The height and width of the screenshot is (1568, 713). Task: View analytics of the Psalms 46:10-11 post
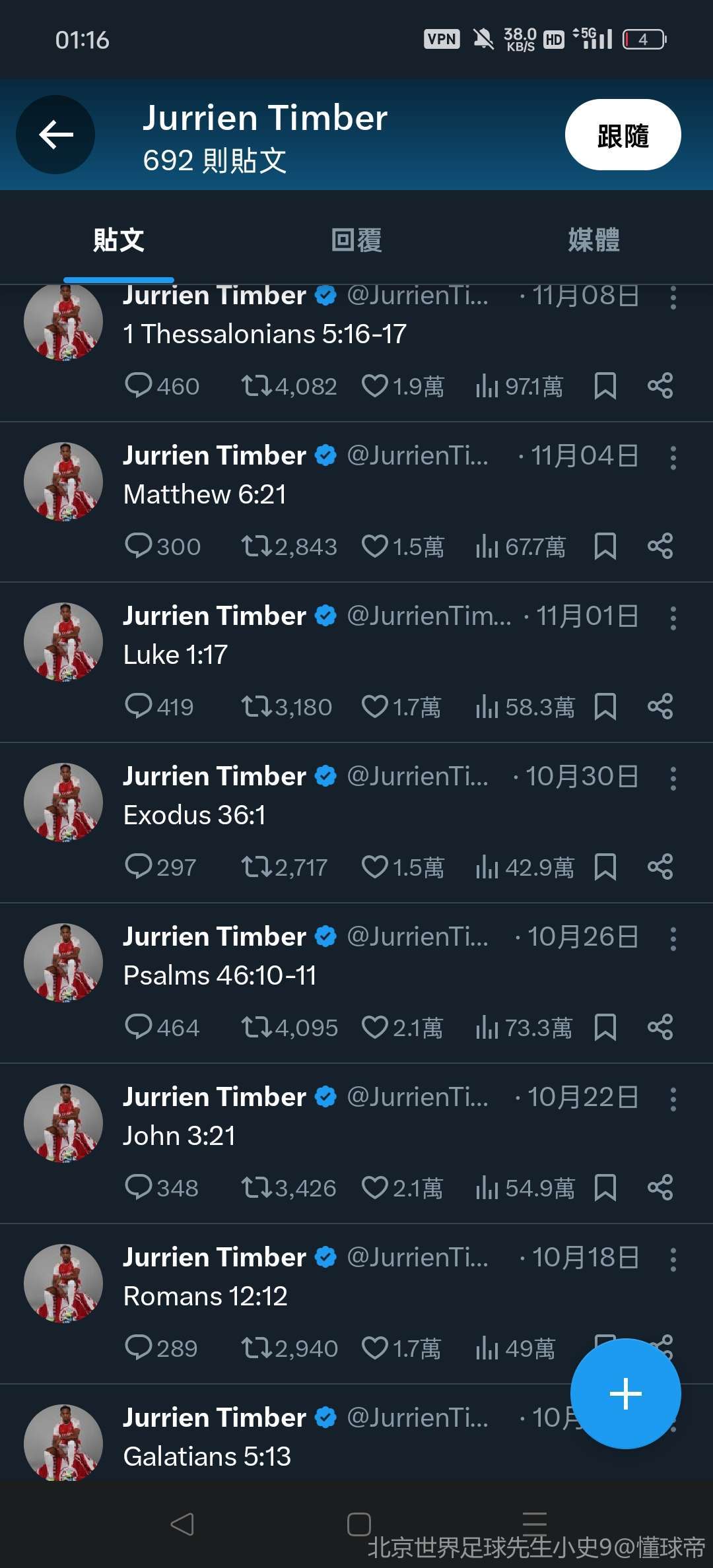(x=487, y=1028)
